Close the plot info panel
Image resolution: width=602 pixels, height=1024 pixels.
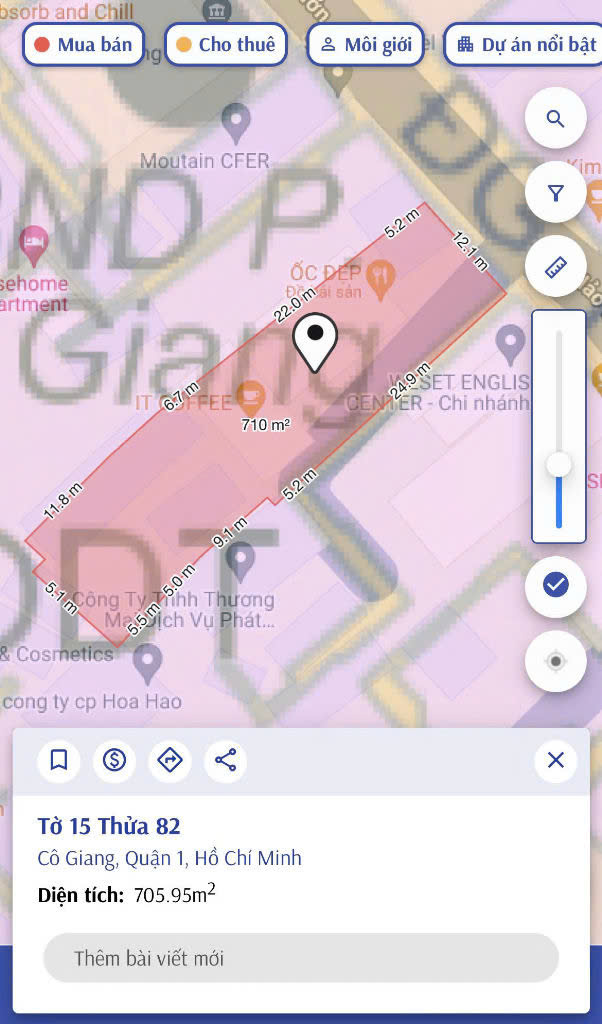click(556, 761)
